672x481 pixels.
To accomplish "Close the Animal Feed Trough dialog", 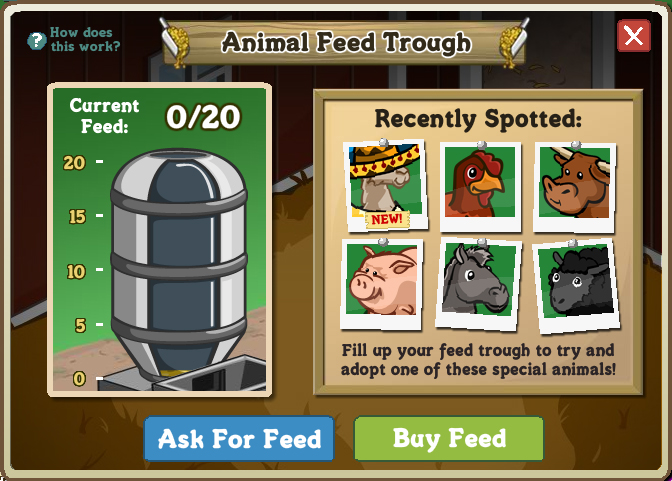I will [633, 37].
